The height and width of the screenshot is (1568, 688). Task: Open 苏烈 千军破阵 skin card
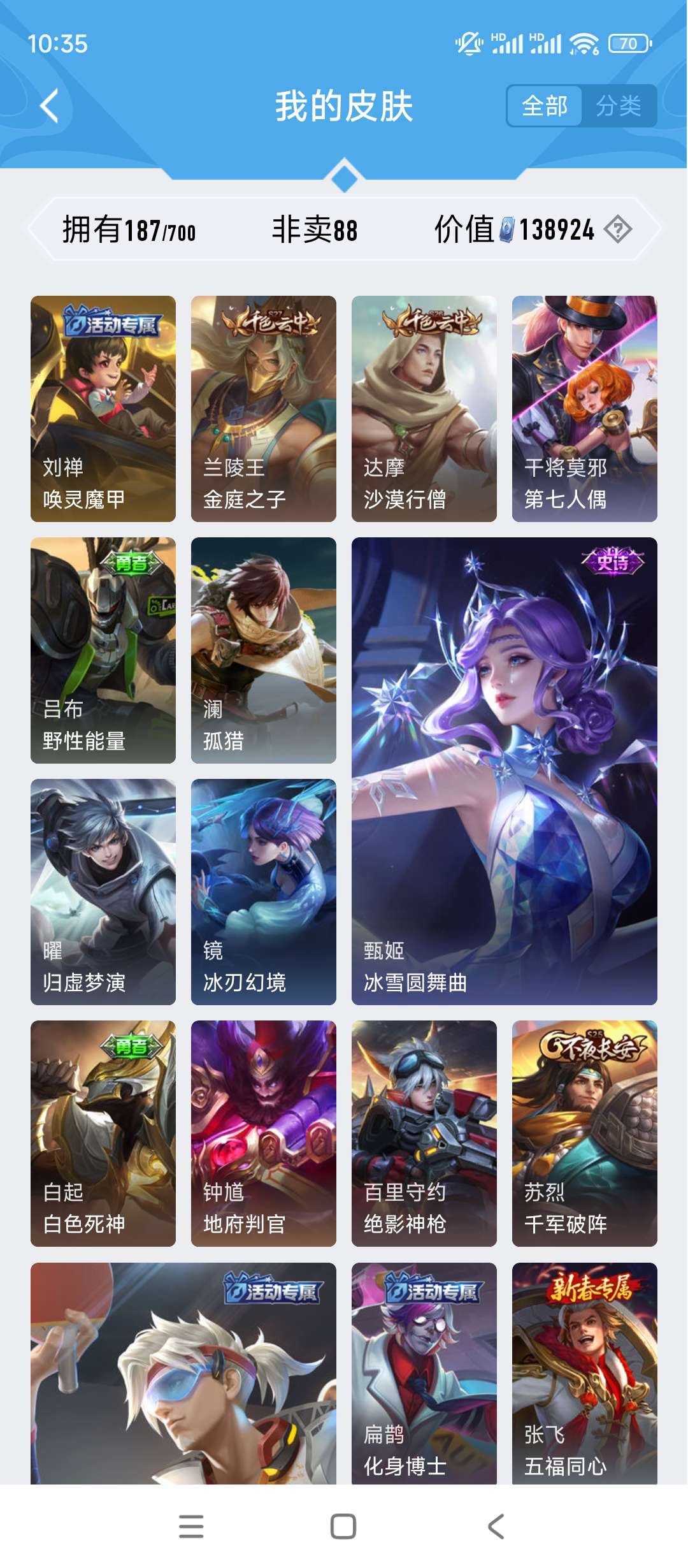coord(585,1133)
